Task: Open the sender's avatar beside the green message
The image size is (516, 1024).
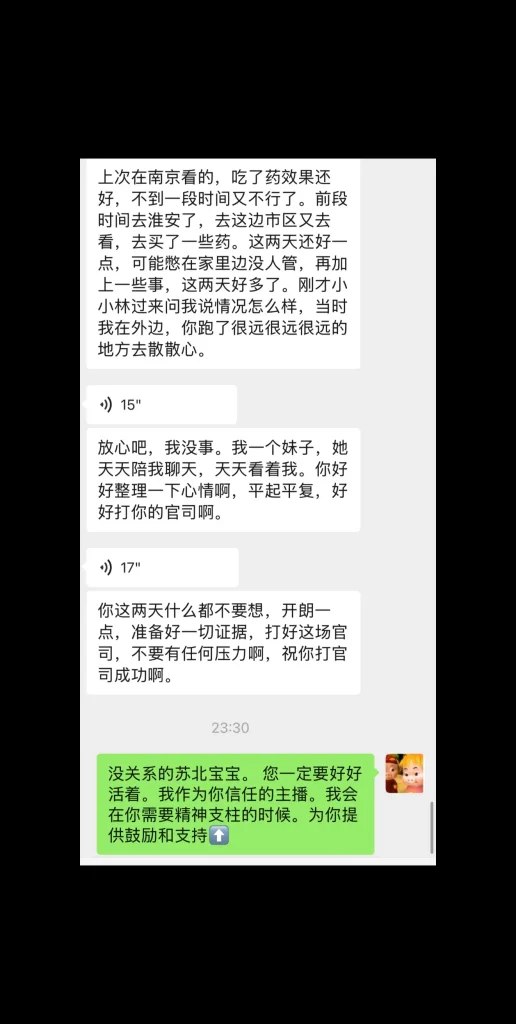Action: tap(404, 773)
